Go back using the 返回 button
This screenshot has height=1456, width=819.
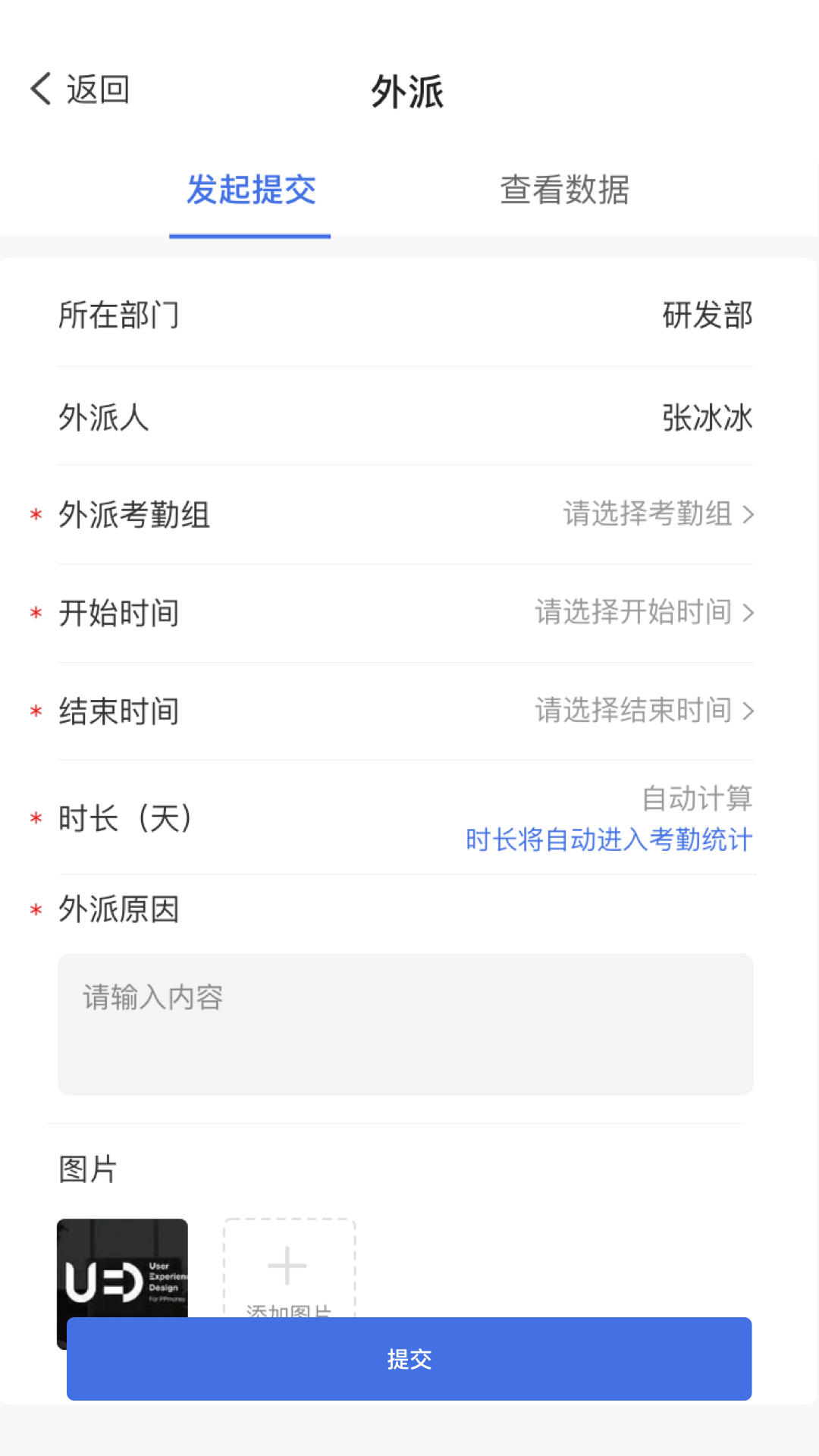[80, 89]
